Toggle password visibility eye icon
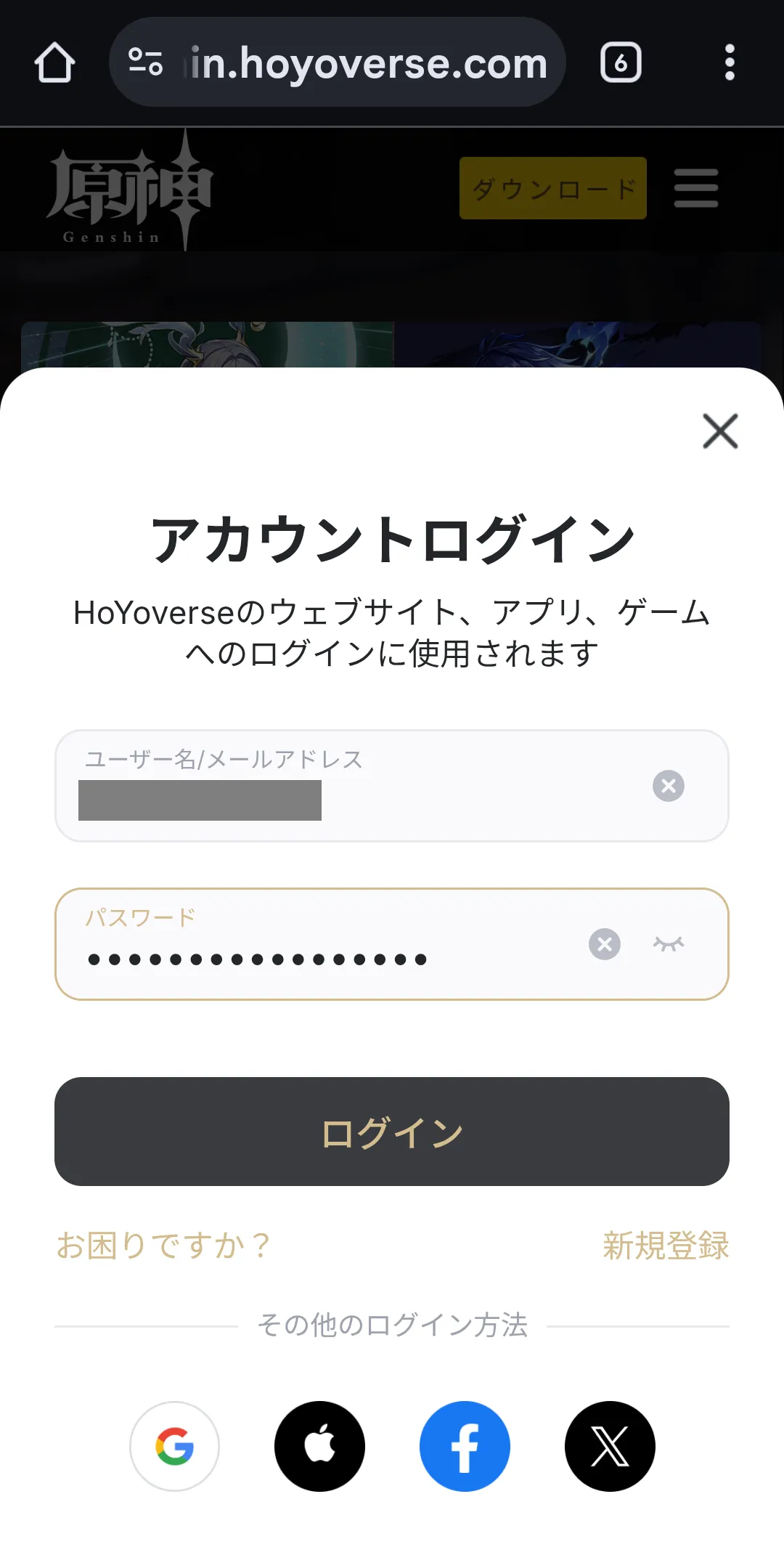Screen dimensions: 784x1547 669,944
